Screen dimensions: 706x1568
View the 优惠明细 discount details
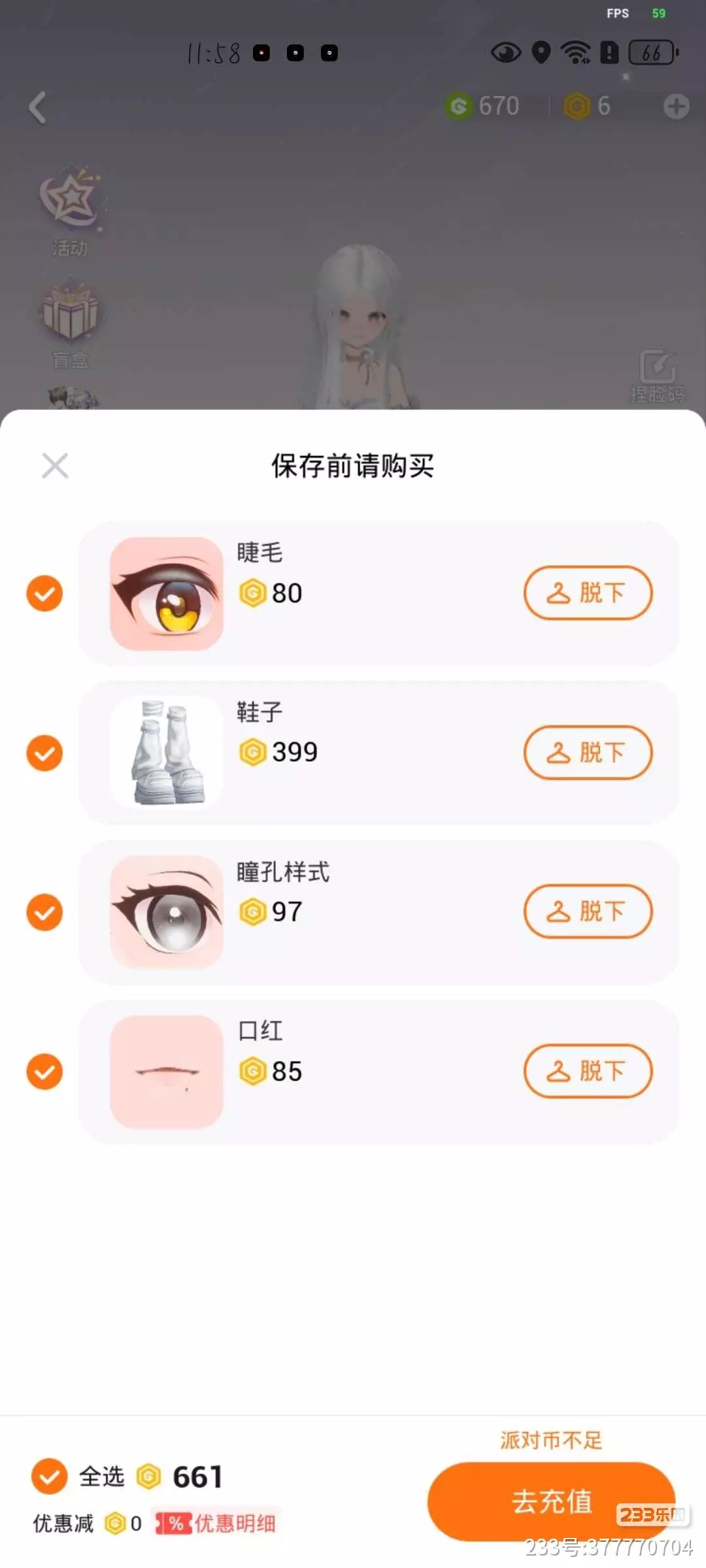[217, 1524]
